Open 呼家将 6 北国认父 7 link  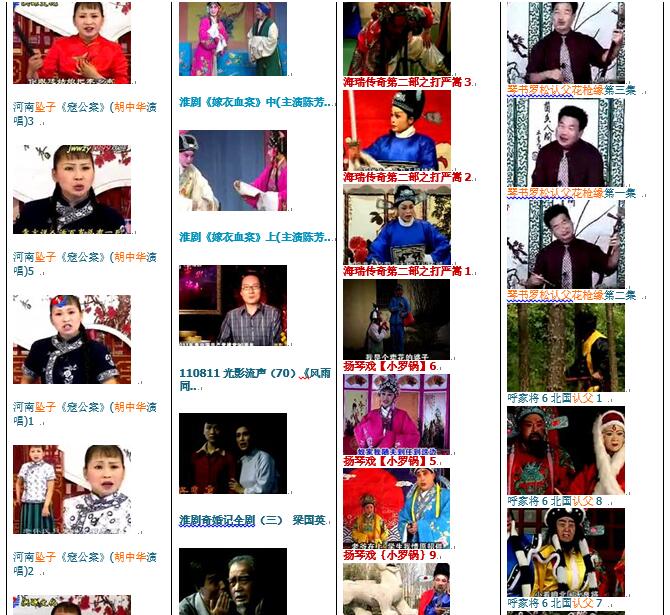point(555,603)
